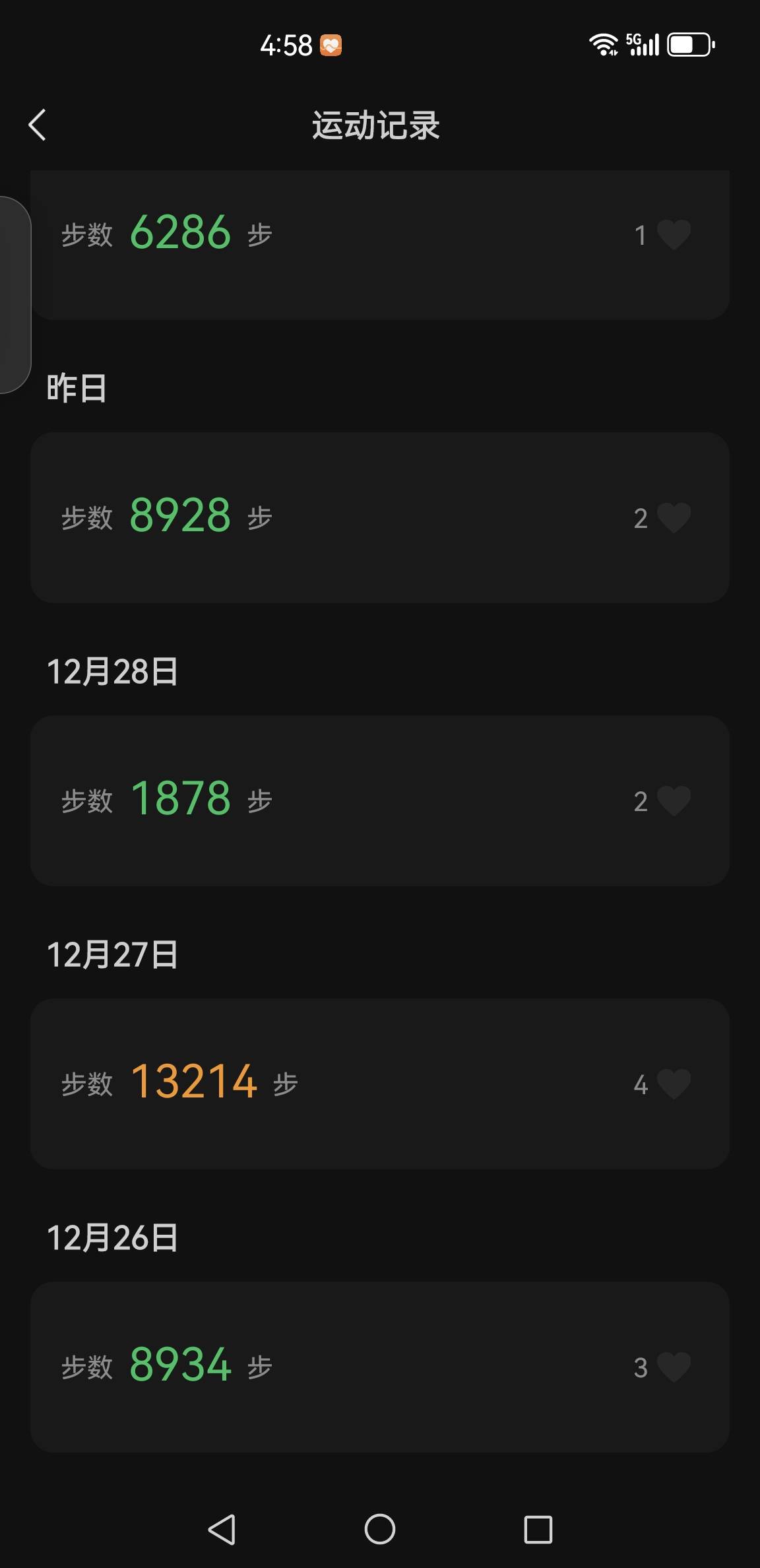This screenshot has width=760, height=1568.
Task: Expand the 昨日 section header
Action: coord(77,387)
